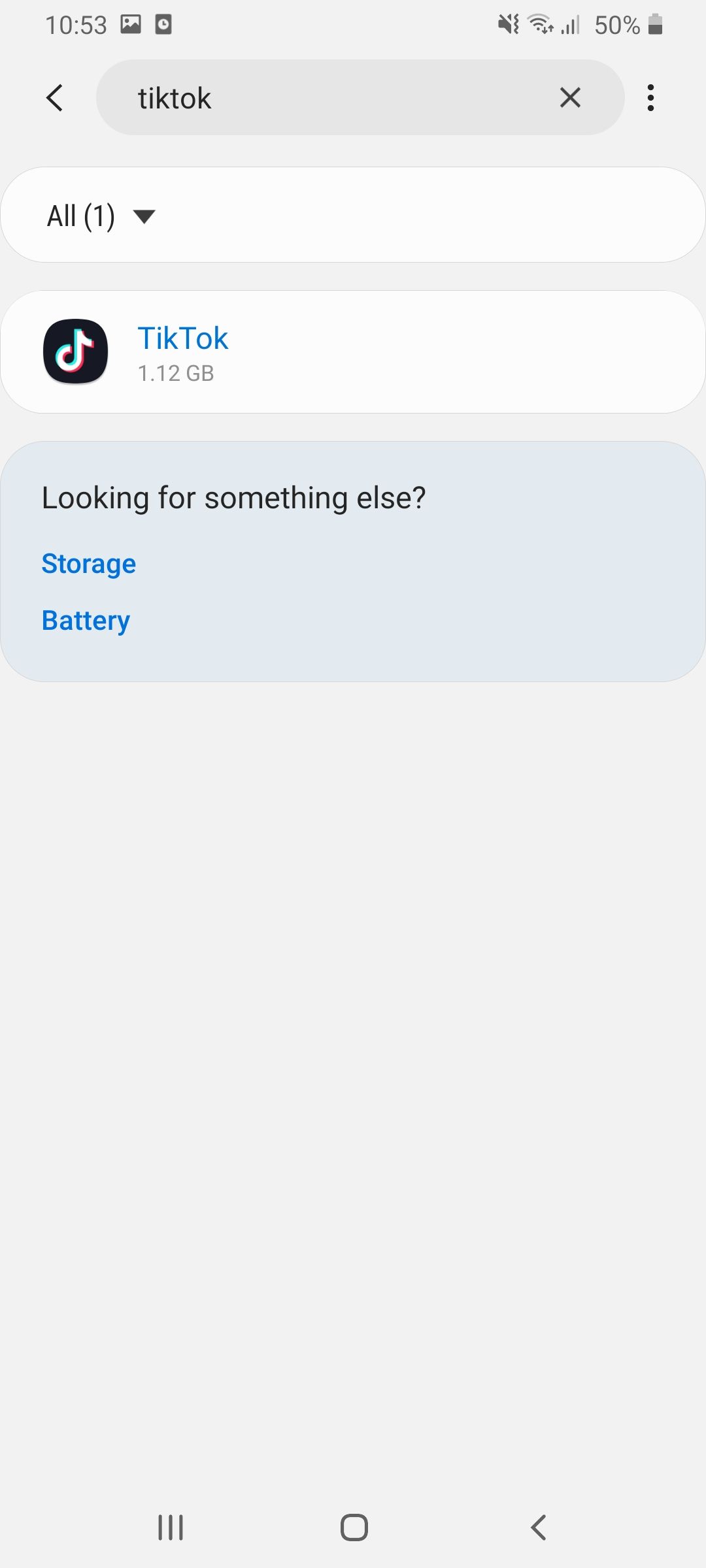
Task: Go back from the app search
Action: 55,98
